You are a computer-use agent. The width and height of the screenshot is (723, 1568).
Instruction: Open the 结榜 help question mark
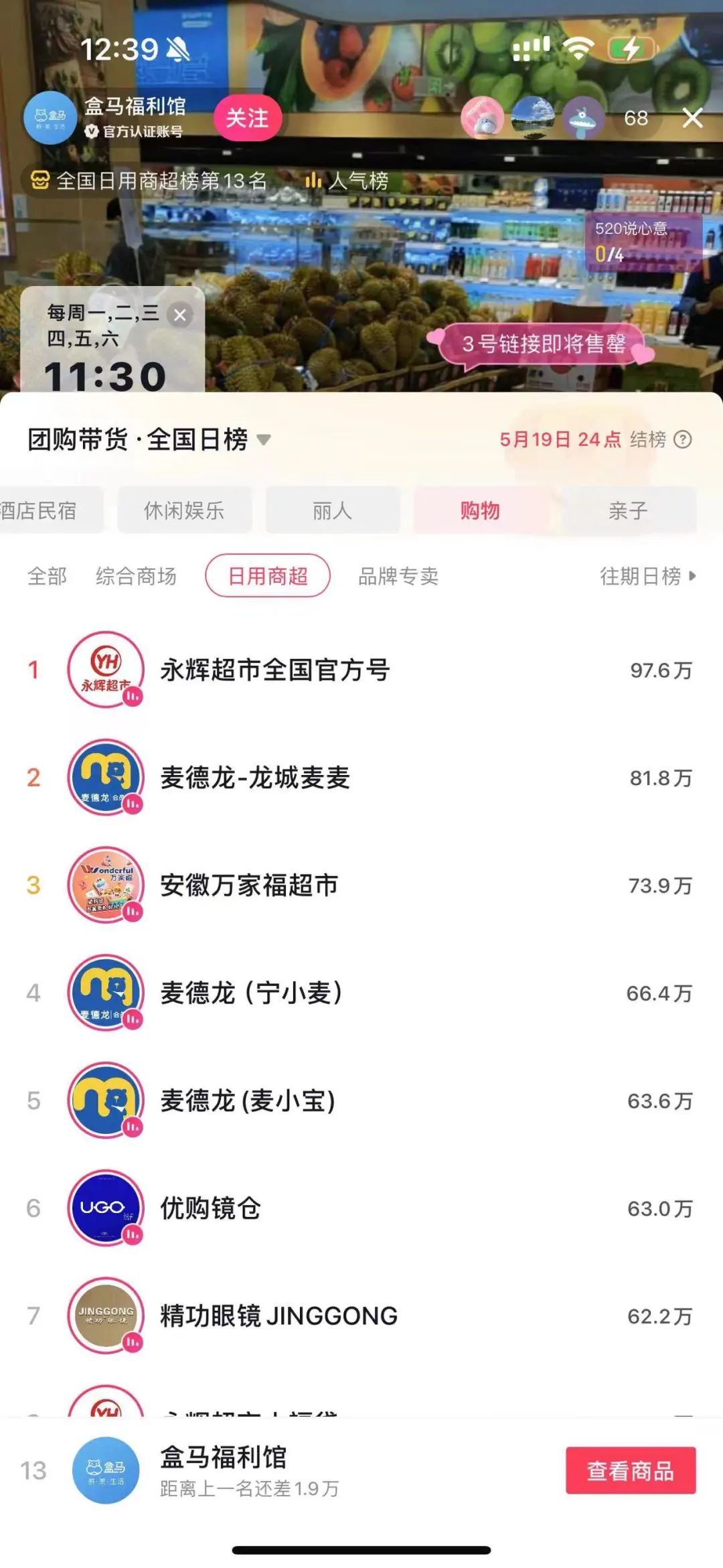(682, 440)
